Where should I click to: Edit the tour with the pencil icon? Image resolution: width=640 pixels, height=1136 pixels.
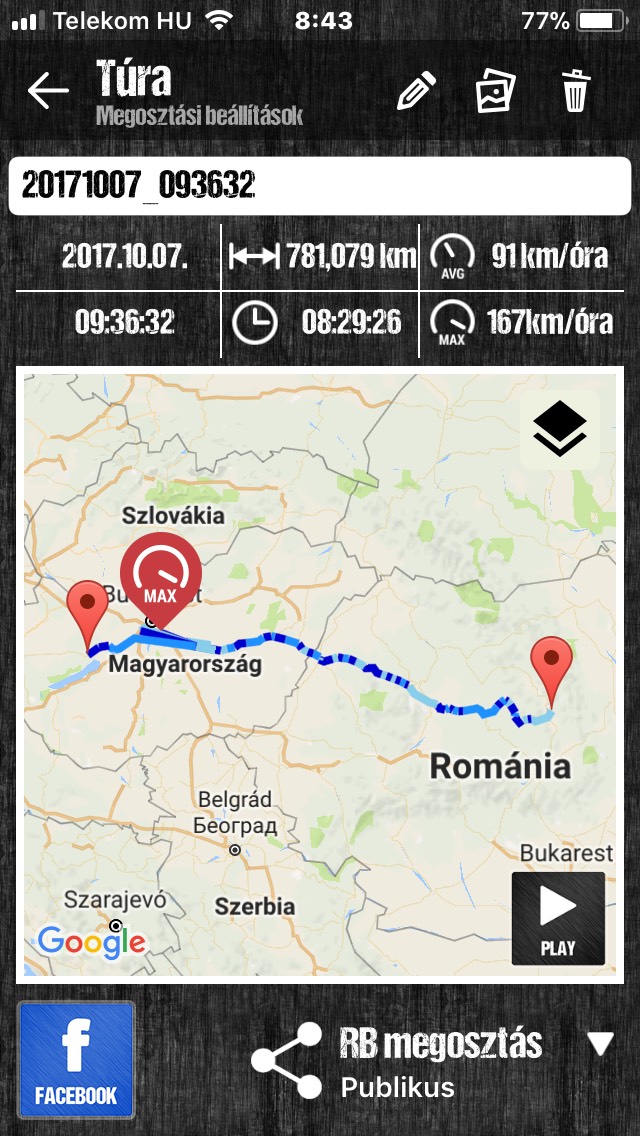tap(417, 91)
